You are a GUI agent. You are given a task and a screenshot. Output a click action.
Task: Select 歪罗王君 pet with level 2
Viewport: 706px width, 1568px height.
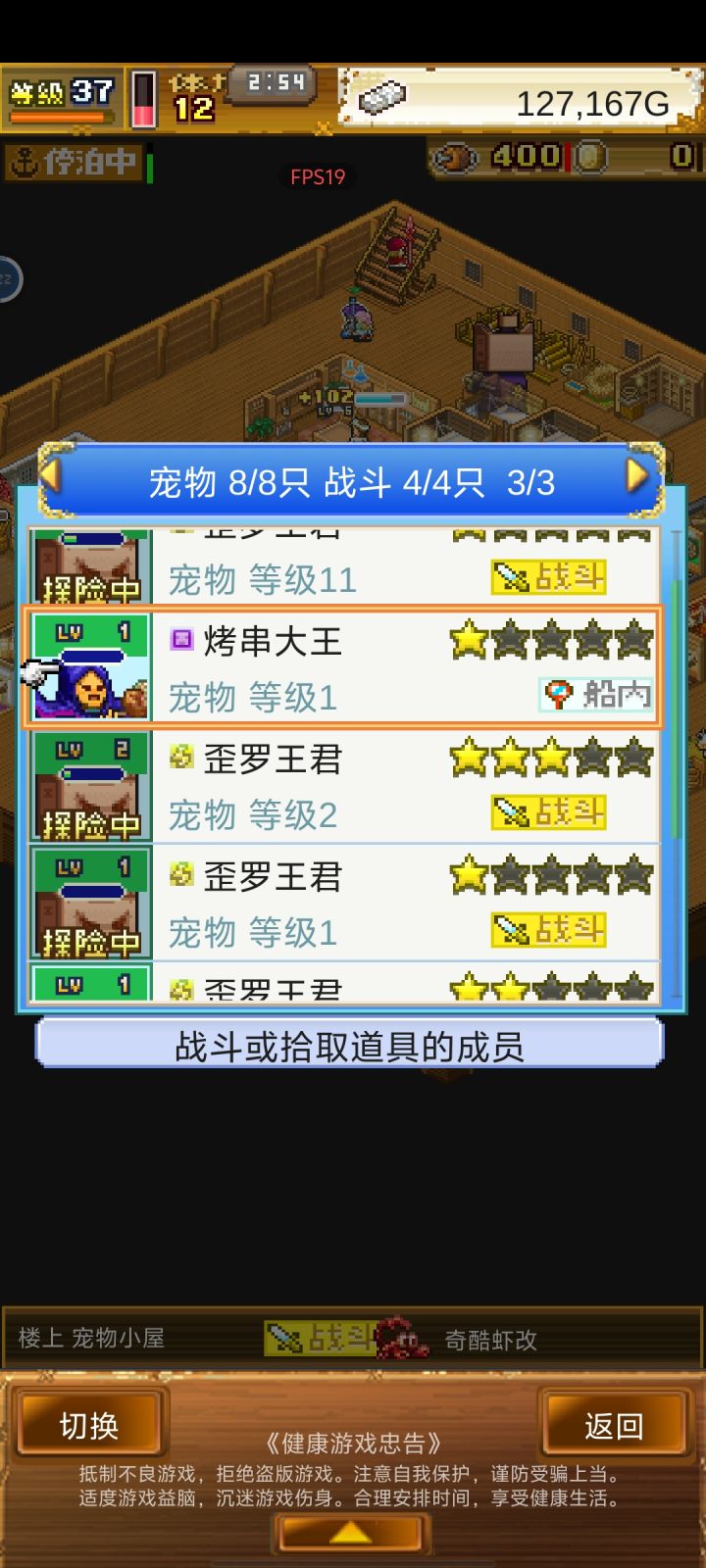point(343,785)
